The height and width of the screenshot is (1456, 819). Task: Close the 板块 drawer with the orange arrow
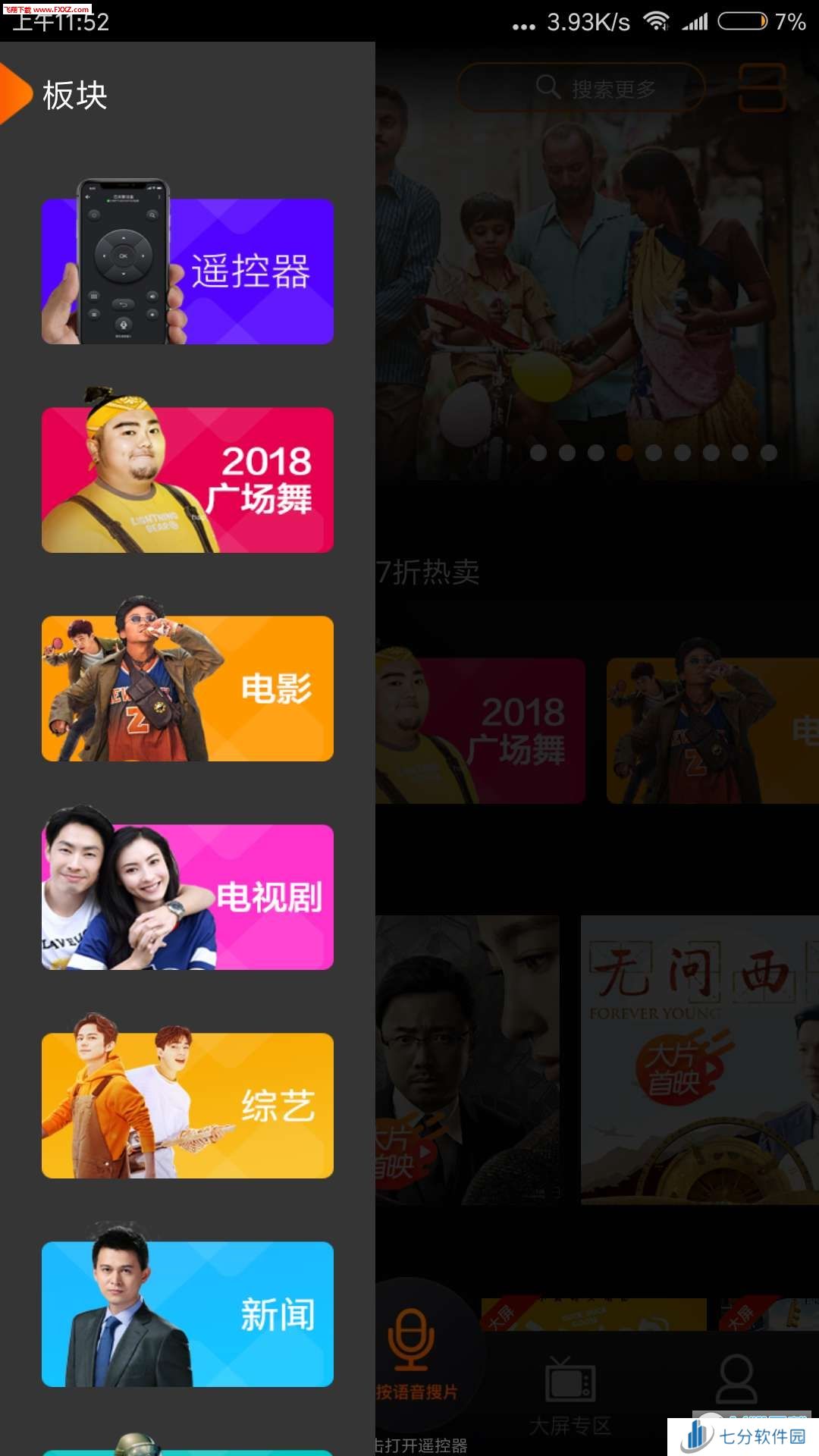[15, 94]
